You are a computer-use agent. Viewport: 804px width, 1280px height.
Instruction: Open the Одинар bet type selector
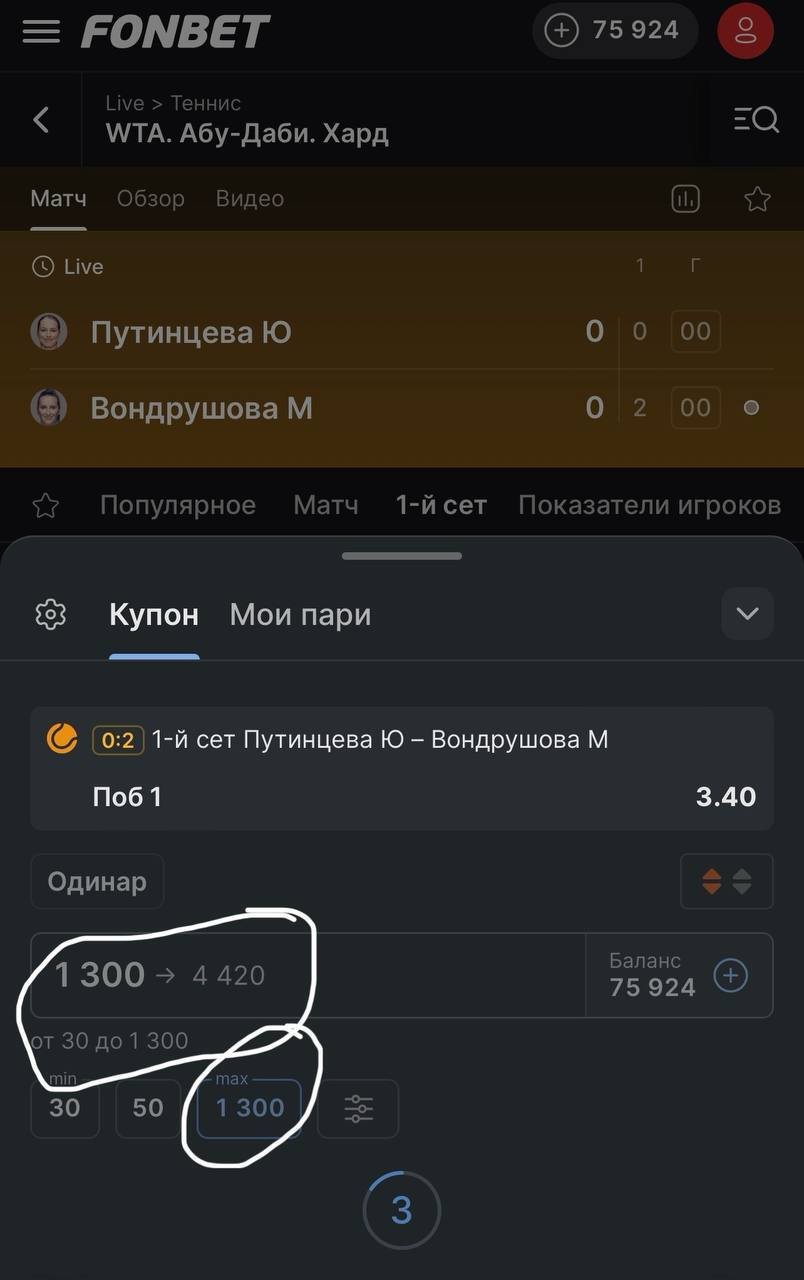click(97, 882)
